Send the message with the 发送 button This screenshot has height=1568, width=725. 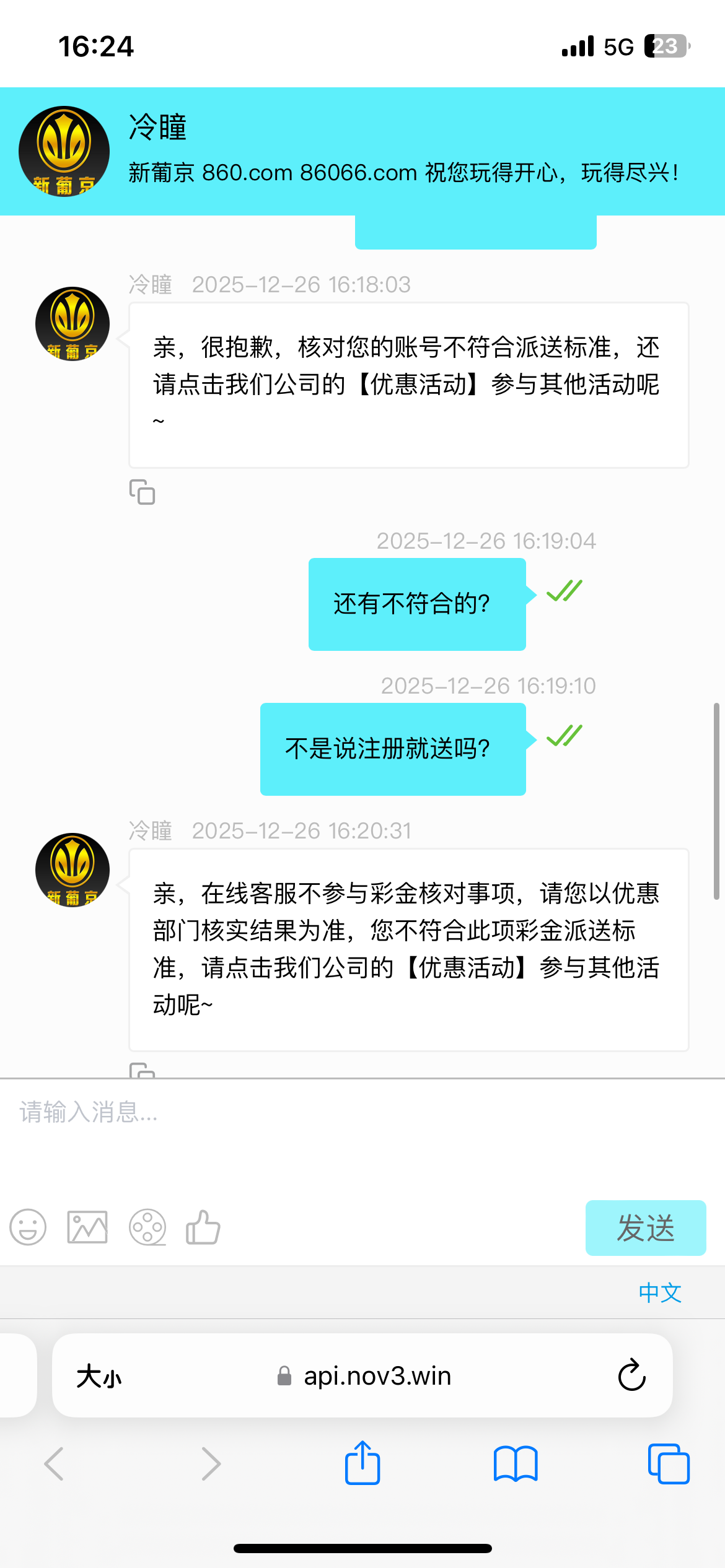coord(645,1228)
